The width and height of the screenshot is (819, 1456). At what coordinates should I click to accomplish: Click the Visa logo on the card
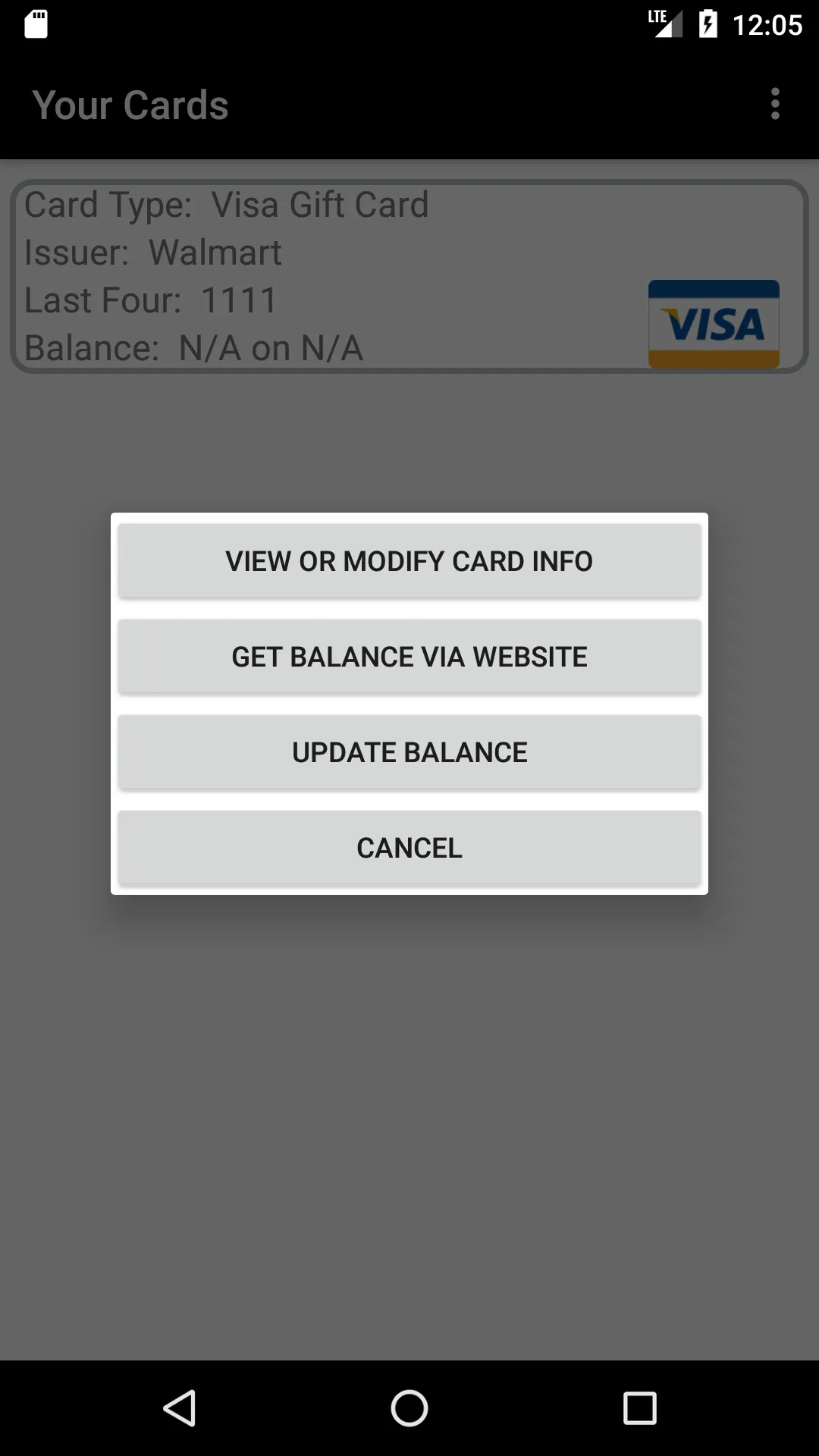point(714,325)
